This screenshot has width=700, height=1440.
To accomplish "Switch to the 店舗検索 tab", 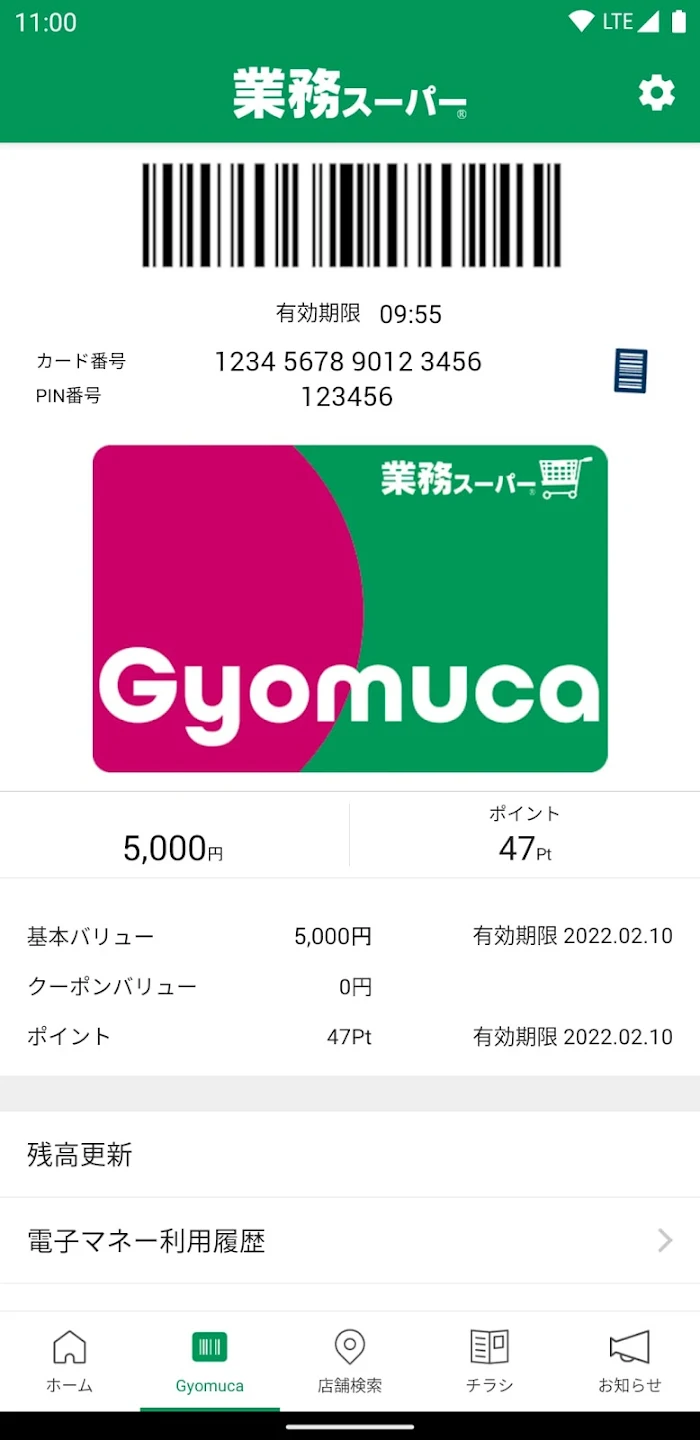I will [x=350, y=1361].
